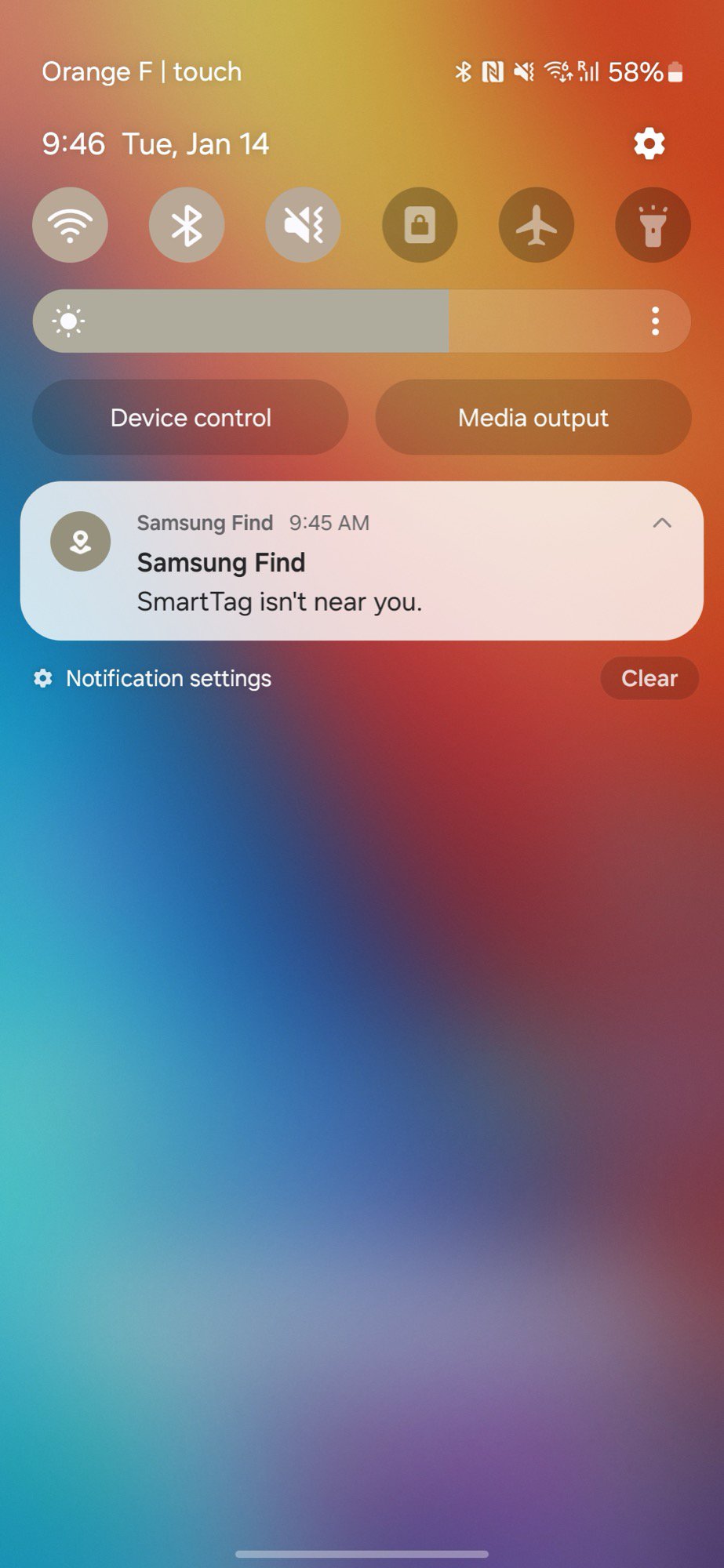The height and width of the screenshot is (1568, 724).
Task: Open settings via the gear icon
Action: [x=649, y=144]
